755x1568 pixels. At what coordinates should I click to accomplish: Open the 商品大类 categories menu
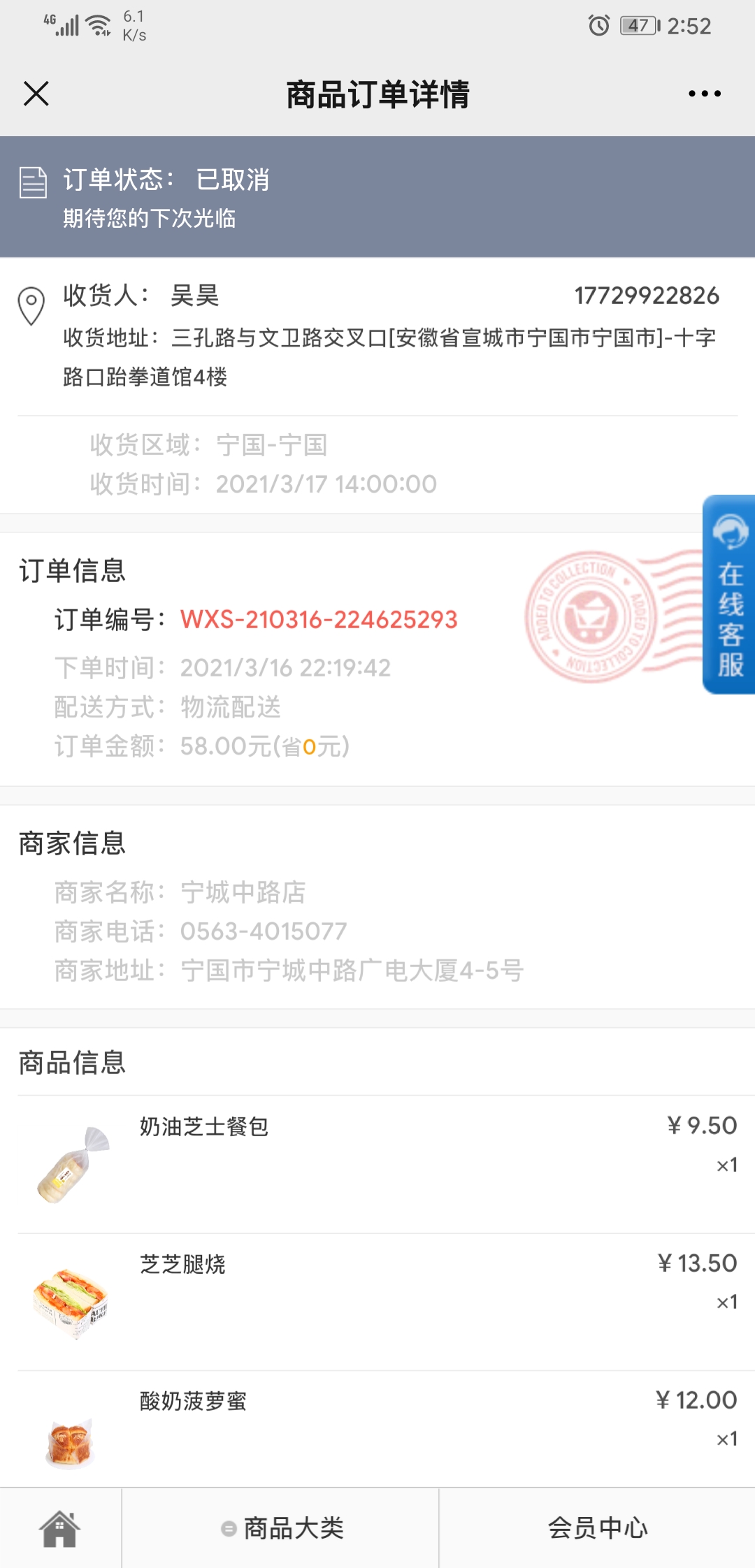tap(282, 1528)
